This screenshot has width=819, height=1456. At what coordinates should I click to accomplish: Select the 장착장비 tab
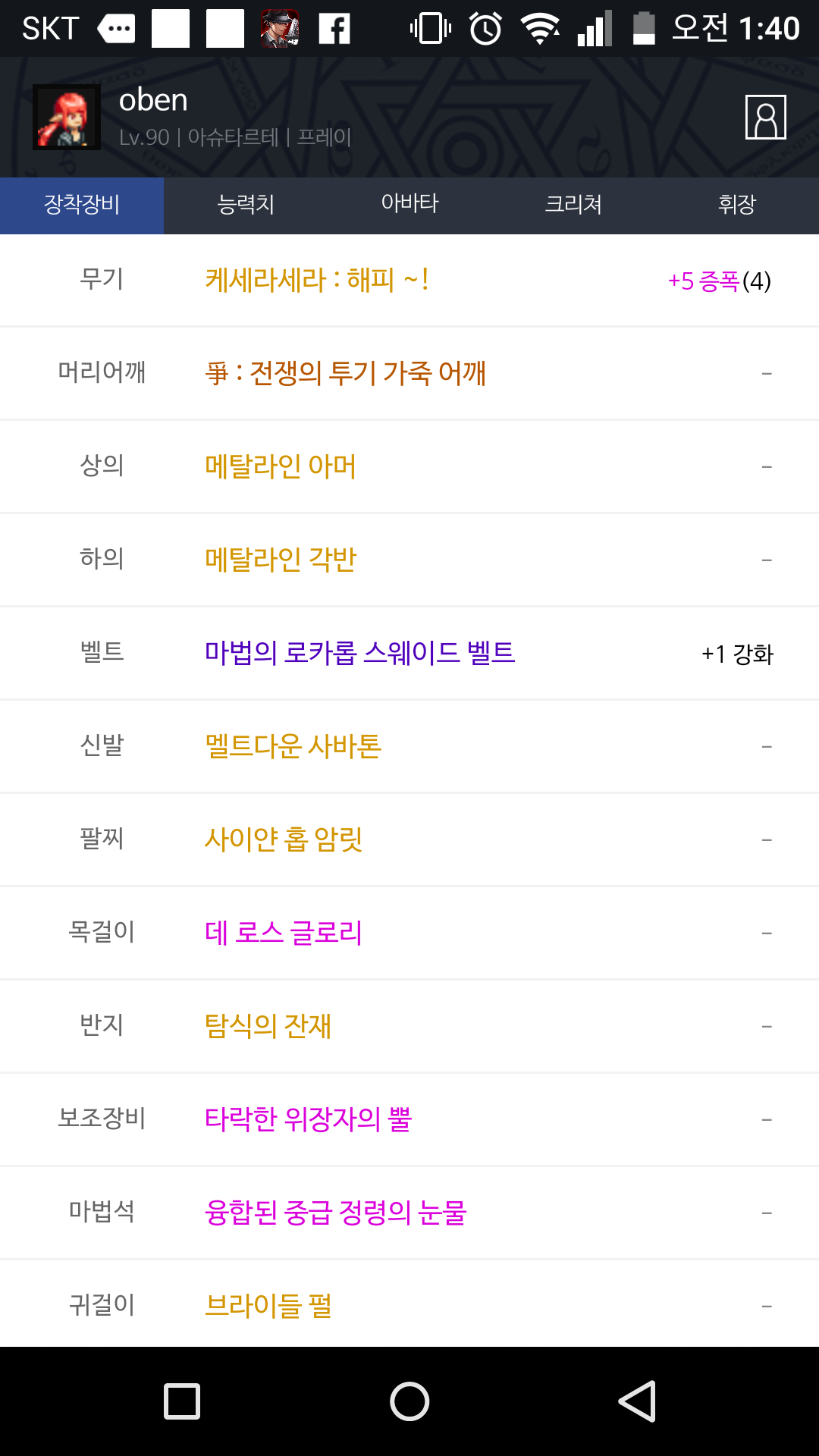click(x=82, y=205)
